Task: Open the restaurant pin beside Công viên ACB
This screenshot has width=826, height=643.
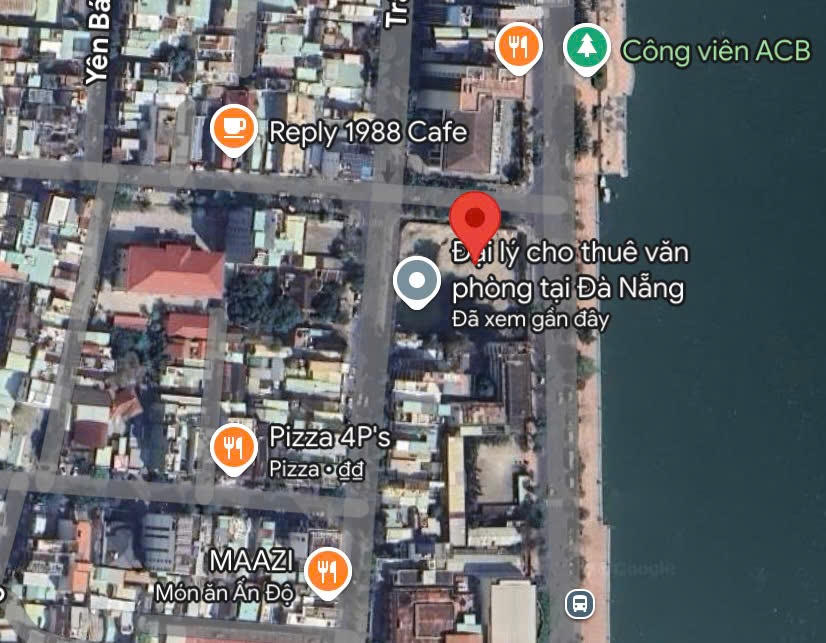Action: pos(518,47)
